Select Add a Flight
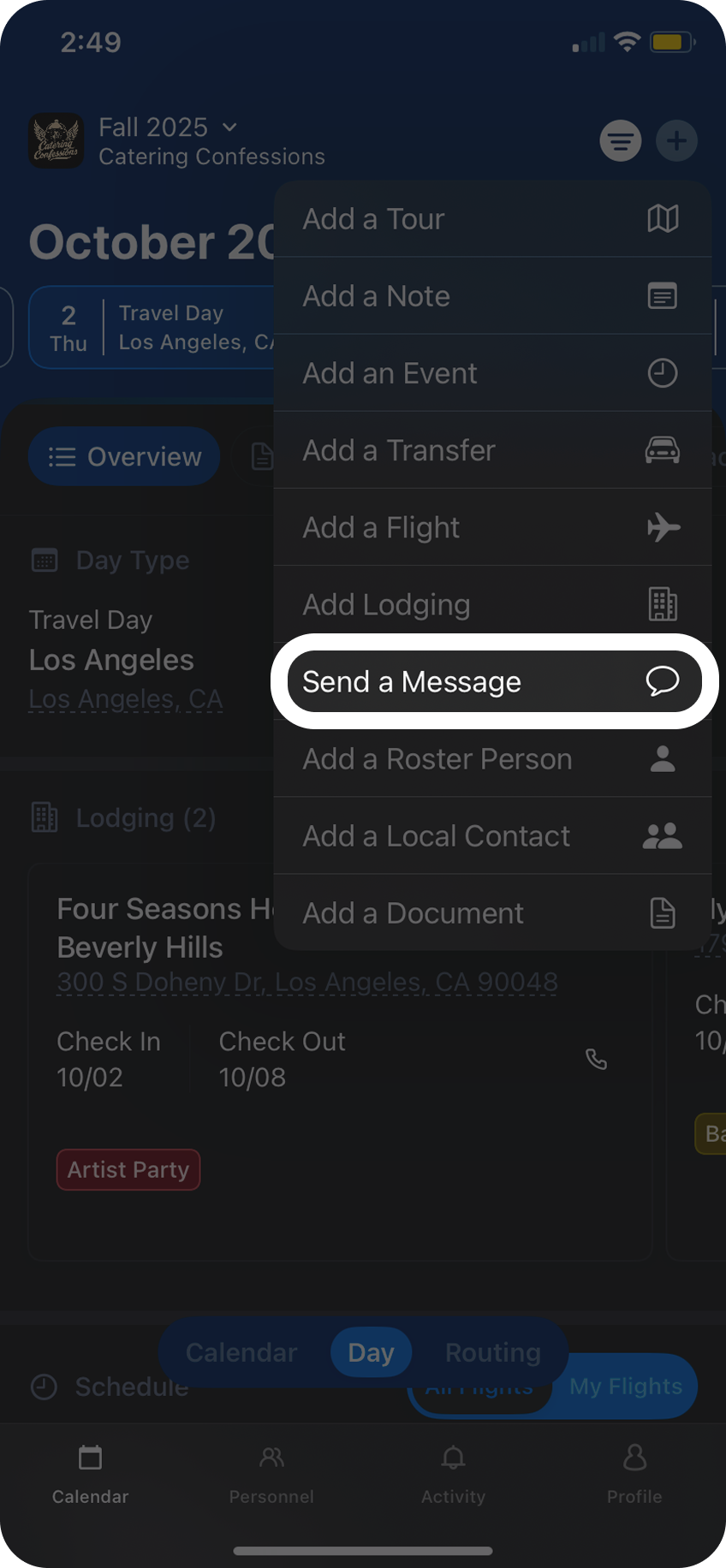The width and height of the screenshot is (726, 1568). coord(493,527)
